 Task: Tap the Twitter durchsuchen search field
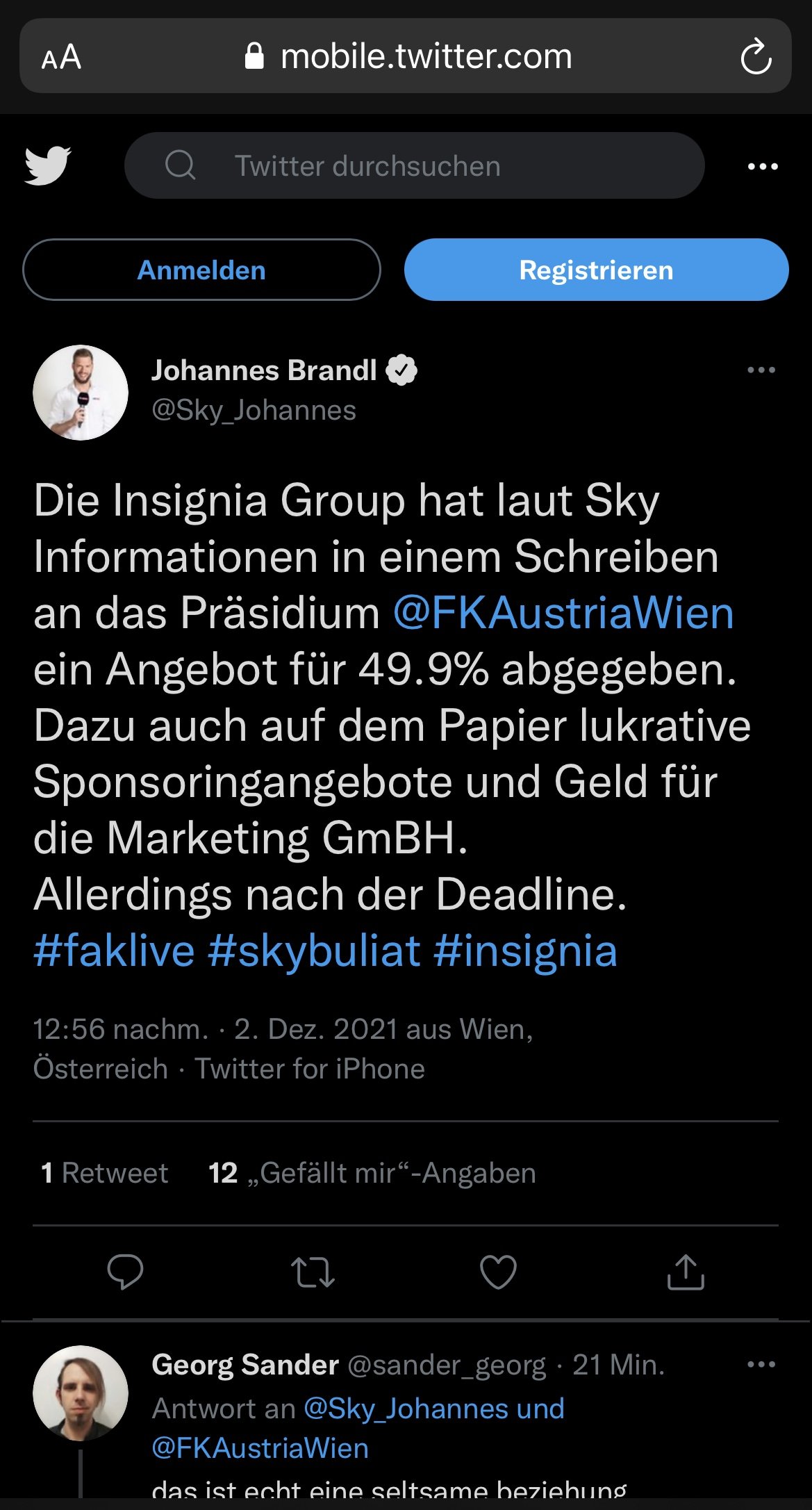[414, 165]
